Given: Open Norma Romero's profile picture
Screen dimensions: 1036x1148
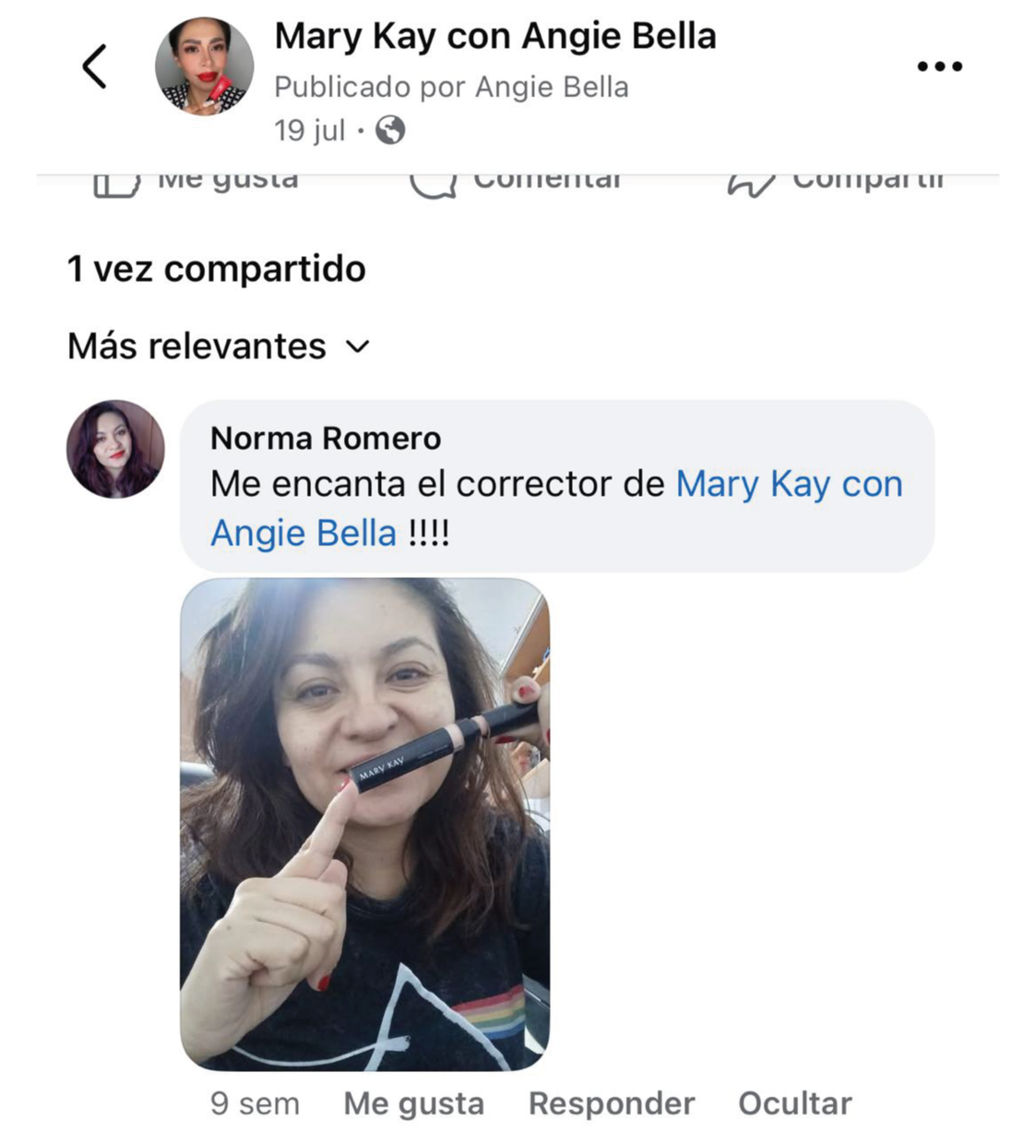Looking at the screenshot, I should (116, 449).
